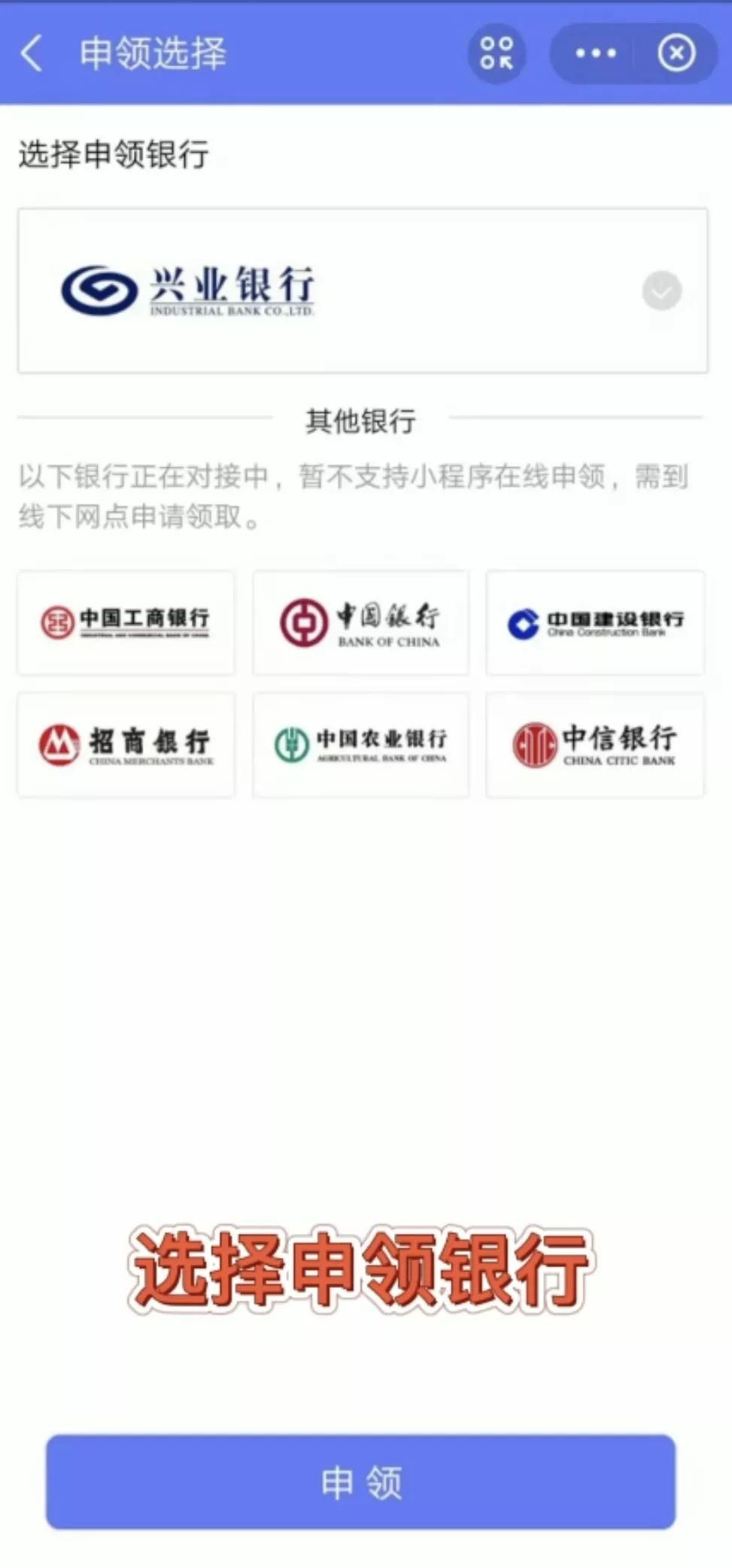Open the grid-style quick access icon

tap(496, 53)
